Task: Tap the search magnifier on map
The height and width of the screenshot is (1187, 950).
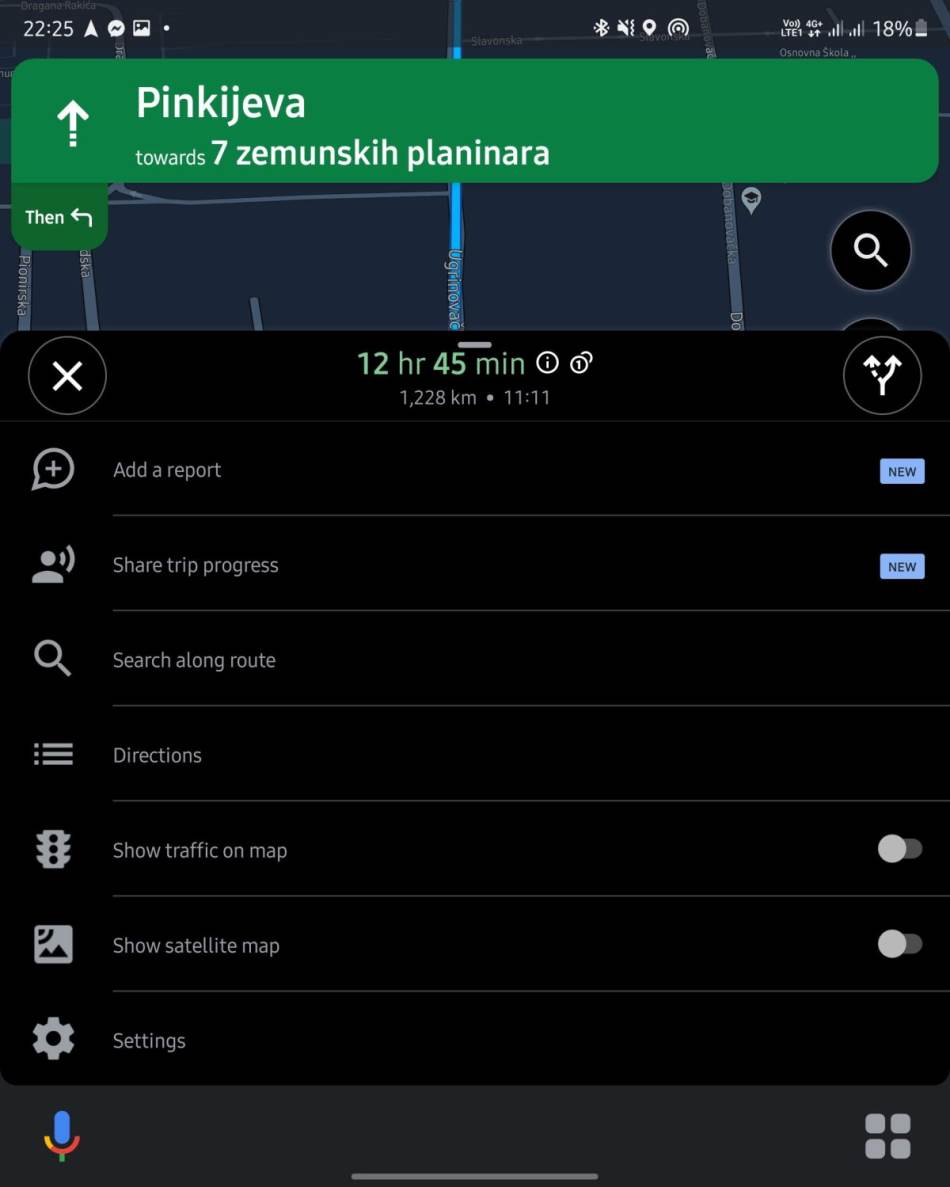Action: [x=870, y=251]
